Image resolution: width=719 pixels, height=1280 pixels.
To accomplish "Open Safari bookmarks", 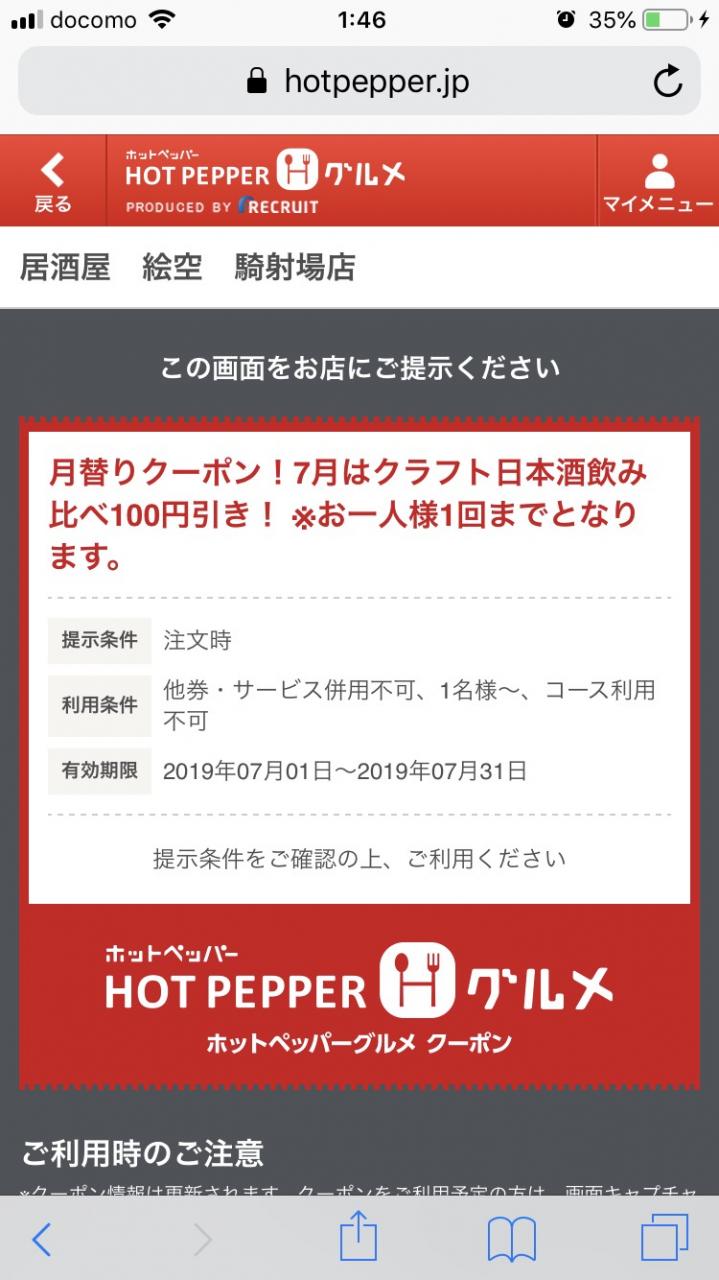I will pos(512,1241).
